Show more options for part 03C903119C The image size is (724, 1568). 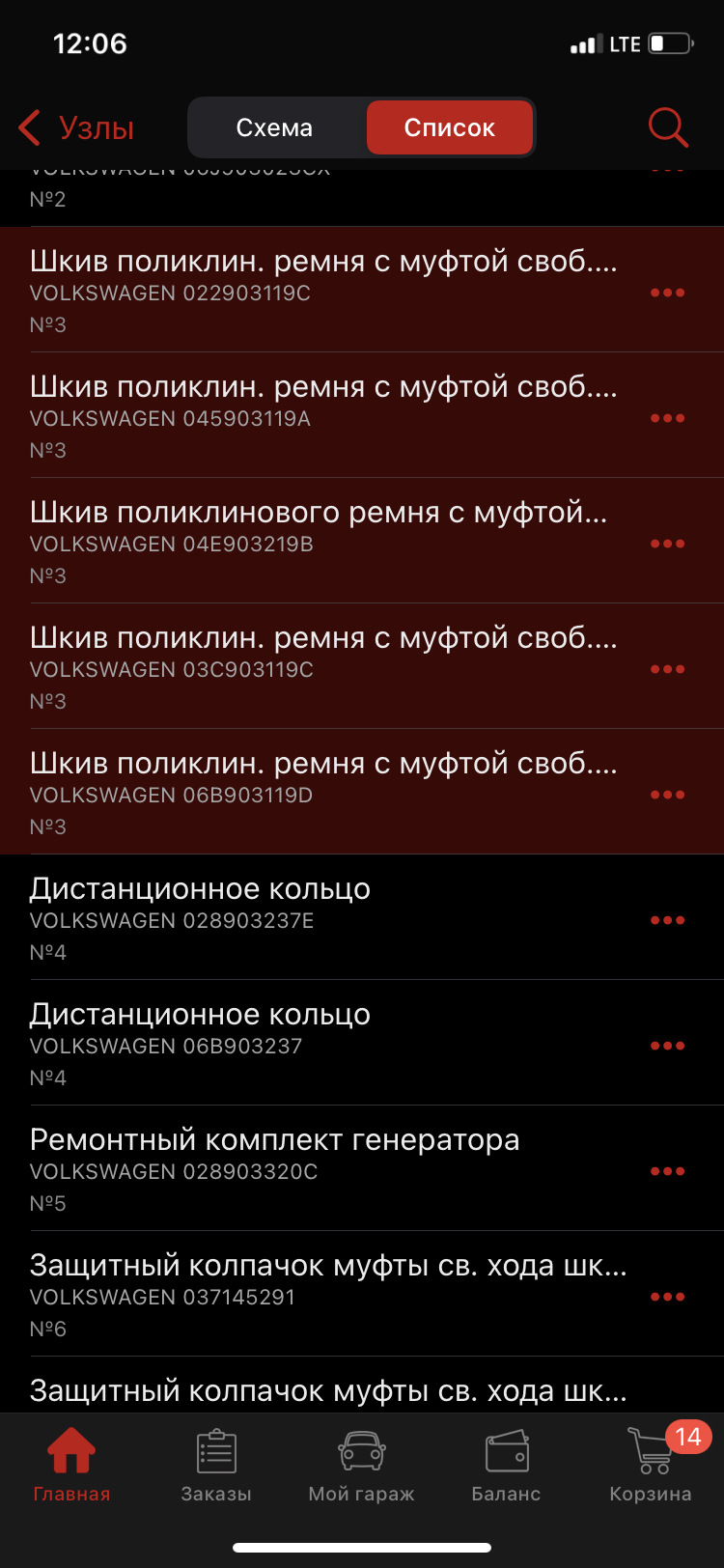click(x=667, y=669)
